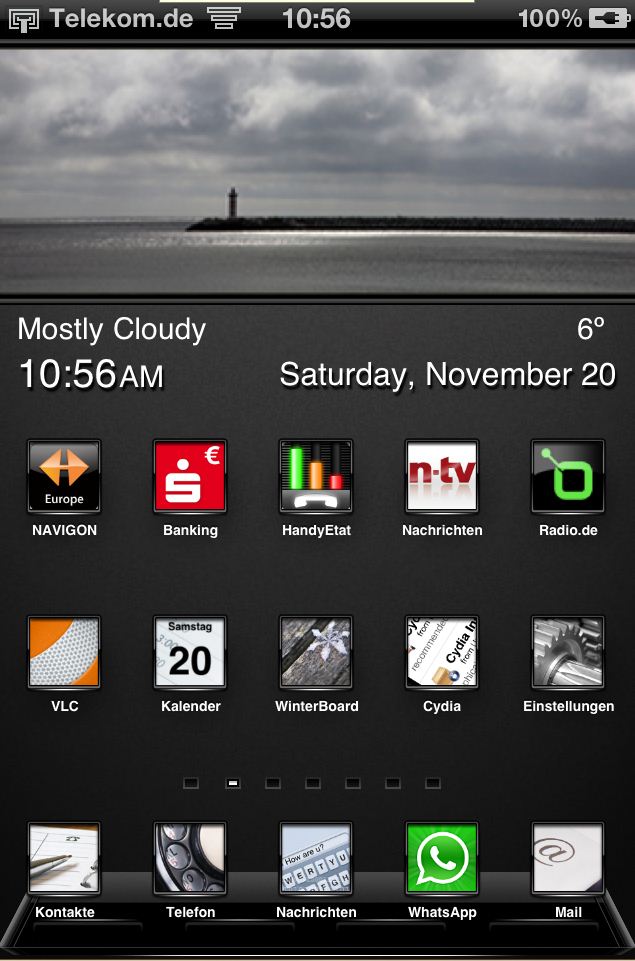Open the n-tv Nachrichten news app
Image resolution: width=635 pixels, height=961 pixels.
tap(442, 477)
